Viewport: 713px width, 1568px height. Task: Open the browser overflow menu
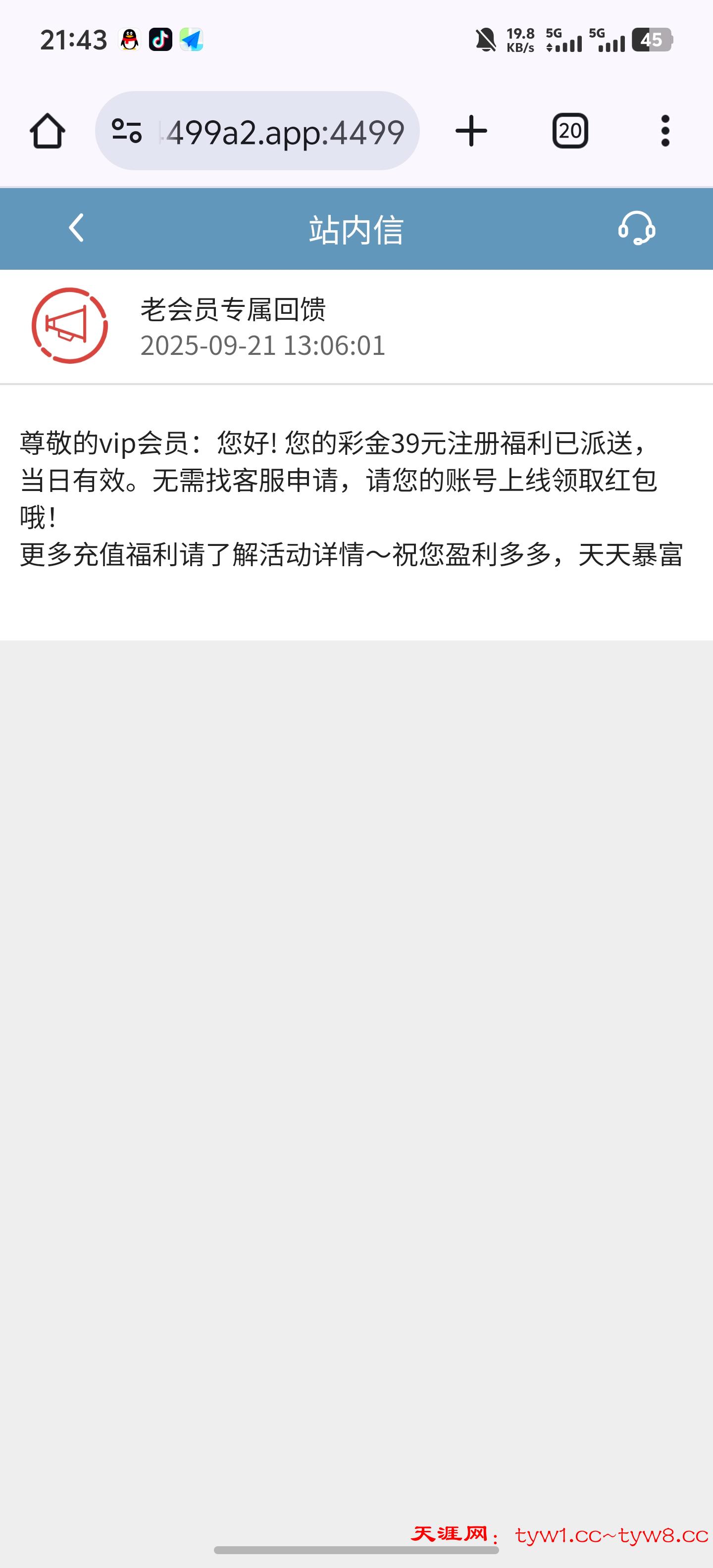coord(665,131)
